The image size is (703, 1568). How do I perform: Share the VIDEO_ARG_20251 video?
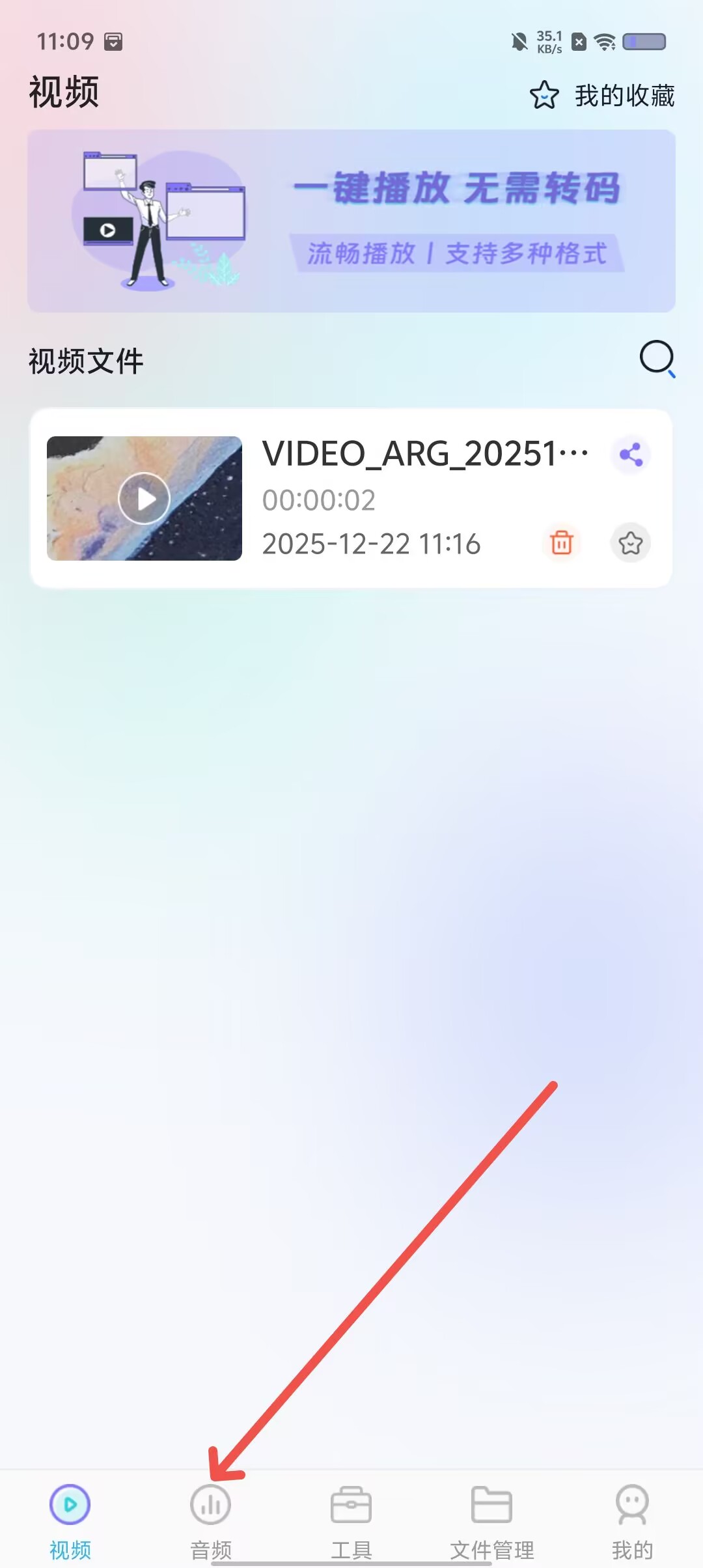631,454
